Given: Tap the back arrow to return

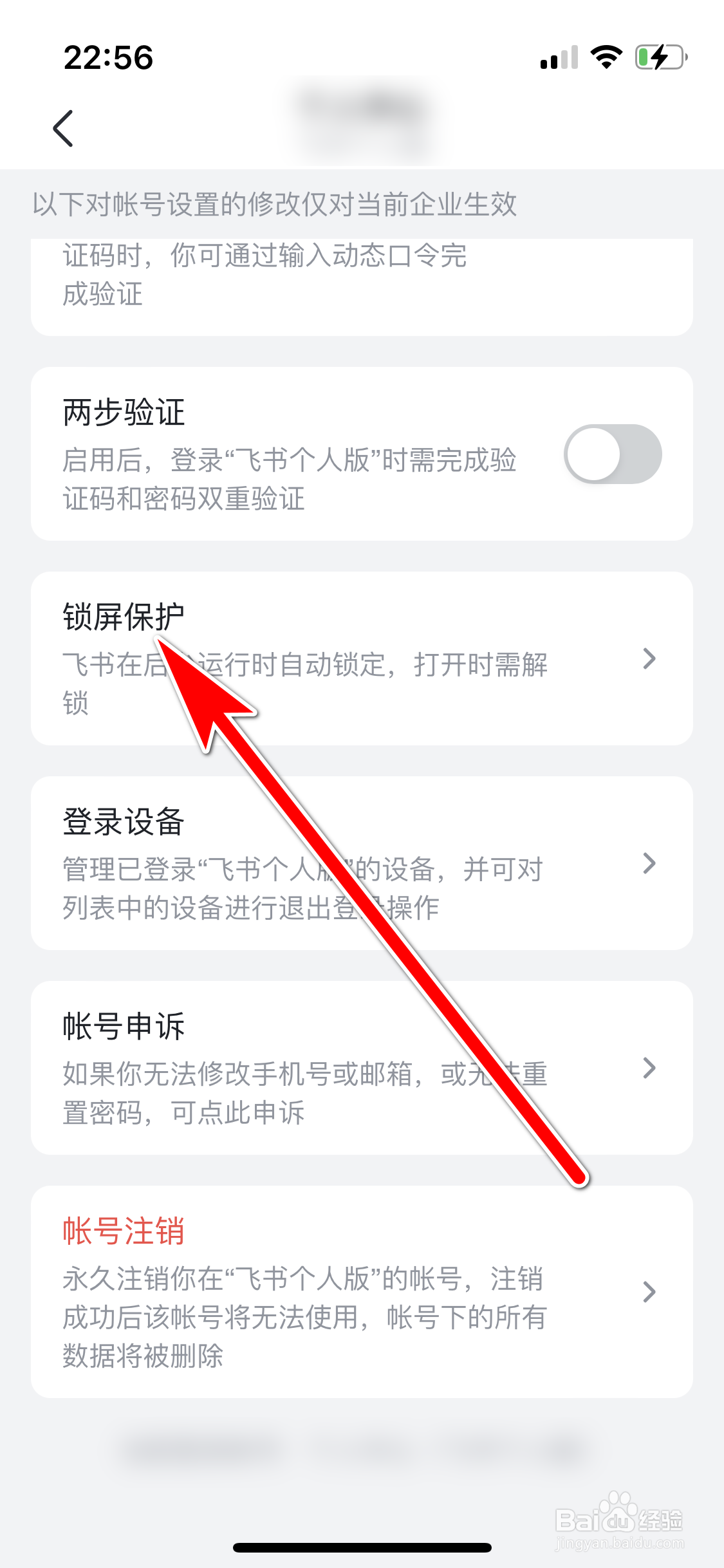Looking at the screenshot, I should coord(64,127).
